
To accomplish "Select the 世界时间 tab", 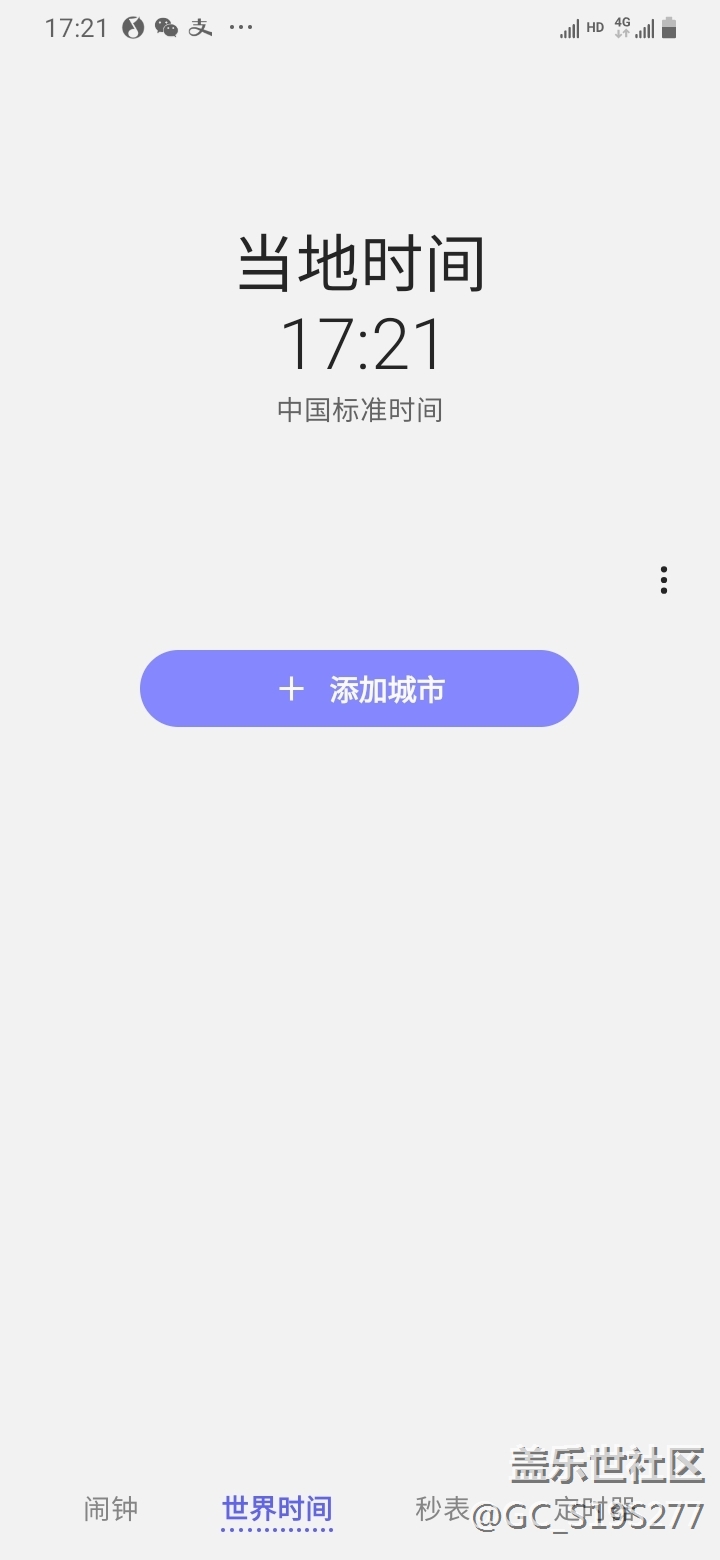I will tap(277, 1508).
